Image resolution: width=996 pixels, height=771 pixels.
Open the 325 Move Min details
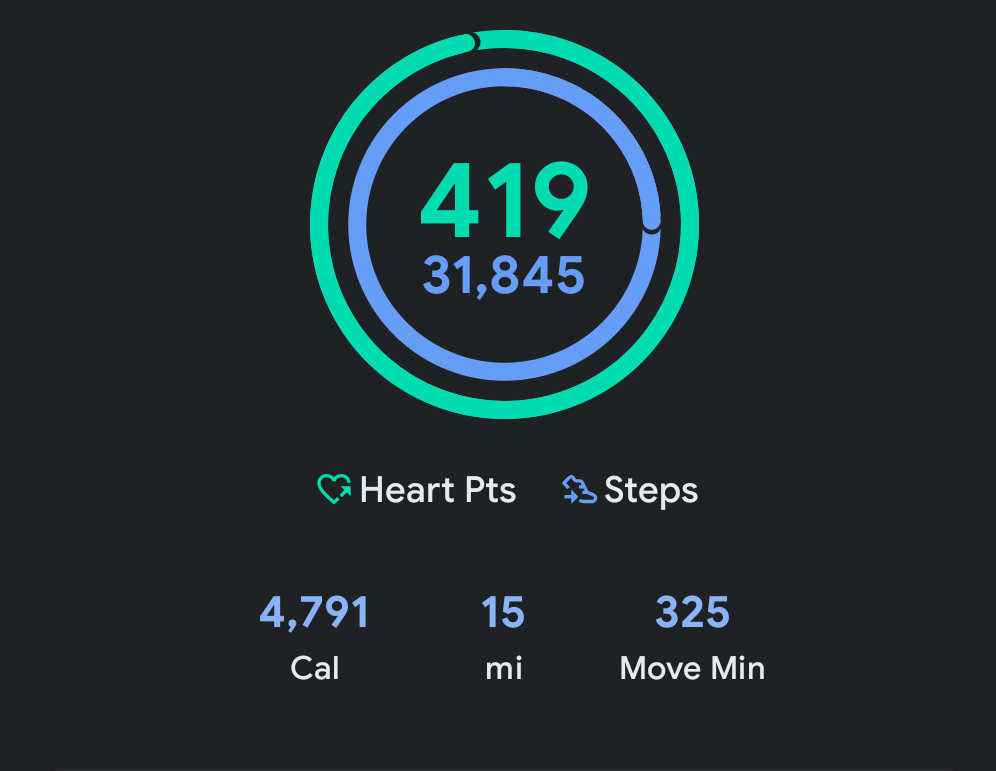click(x=692, y=637)
